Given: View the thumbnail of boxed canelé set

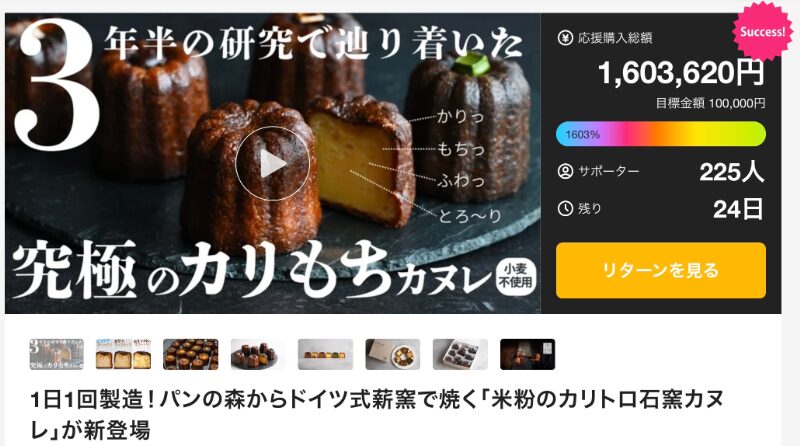Looking at the screenshot, I should [x=460, y=354].
